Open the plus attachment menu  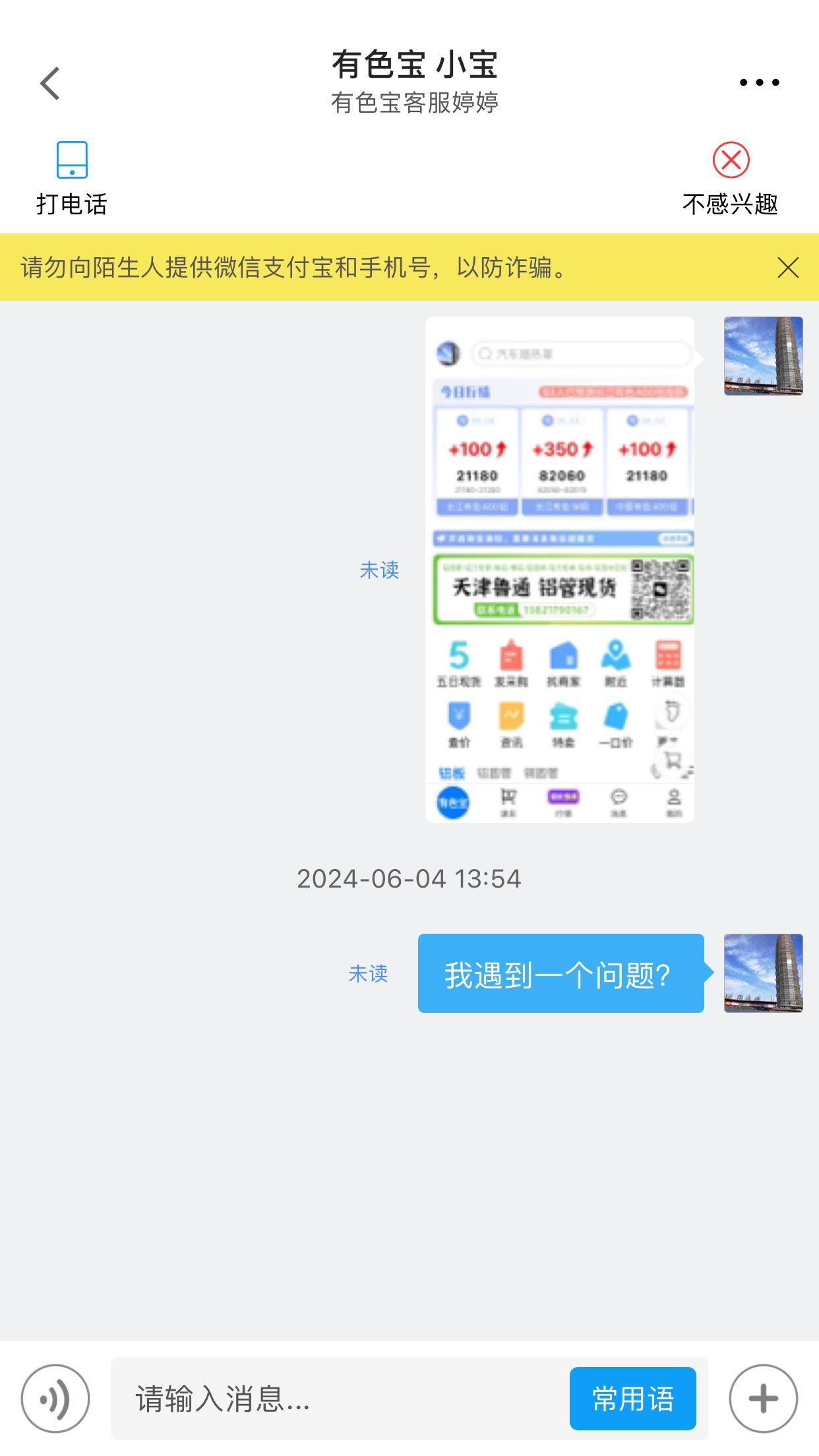(763, 1398)
